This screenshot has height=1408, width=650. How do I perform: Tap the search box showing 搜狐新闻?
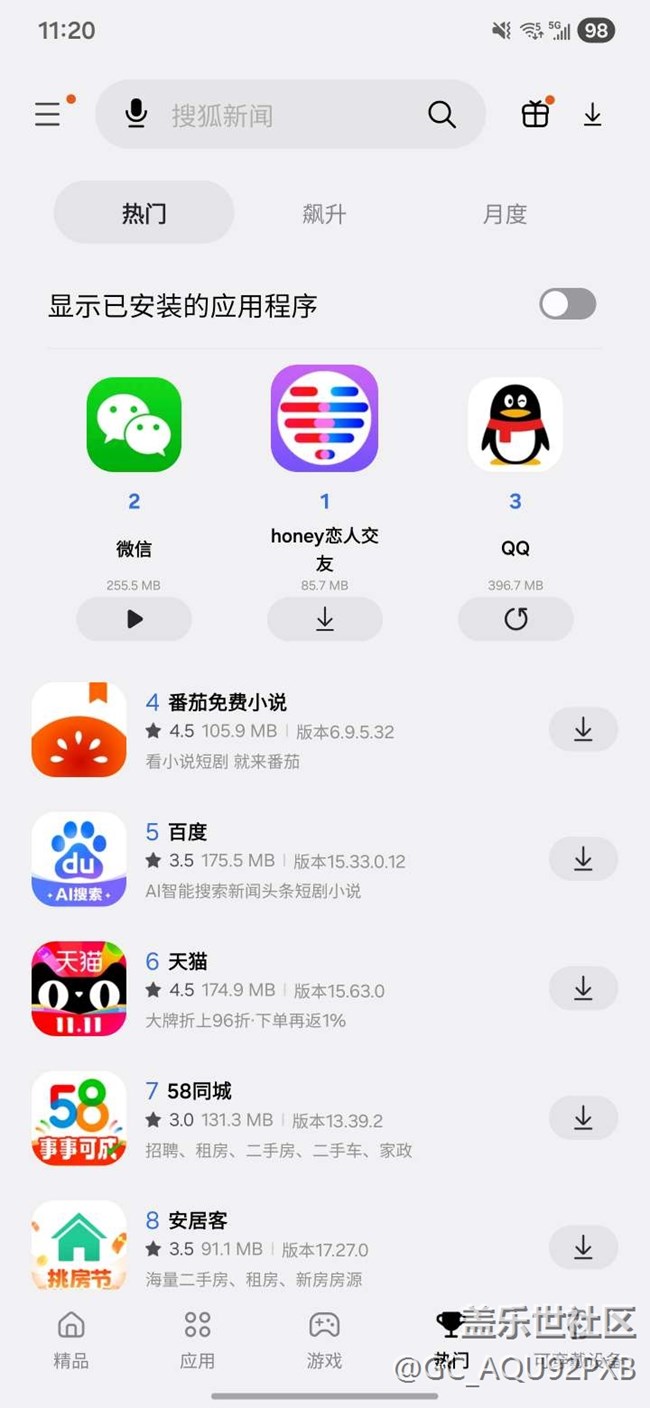click(x=280, y=115)
